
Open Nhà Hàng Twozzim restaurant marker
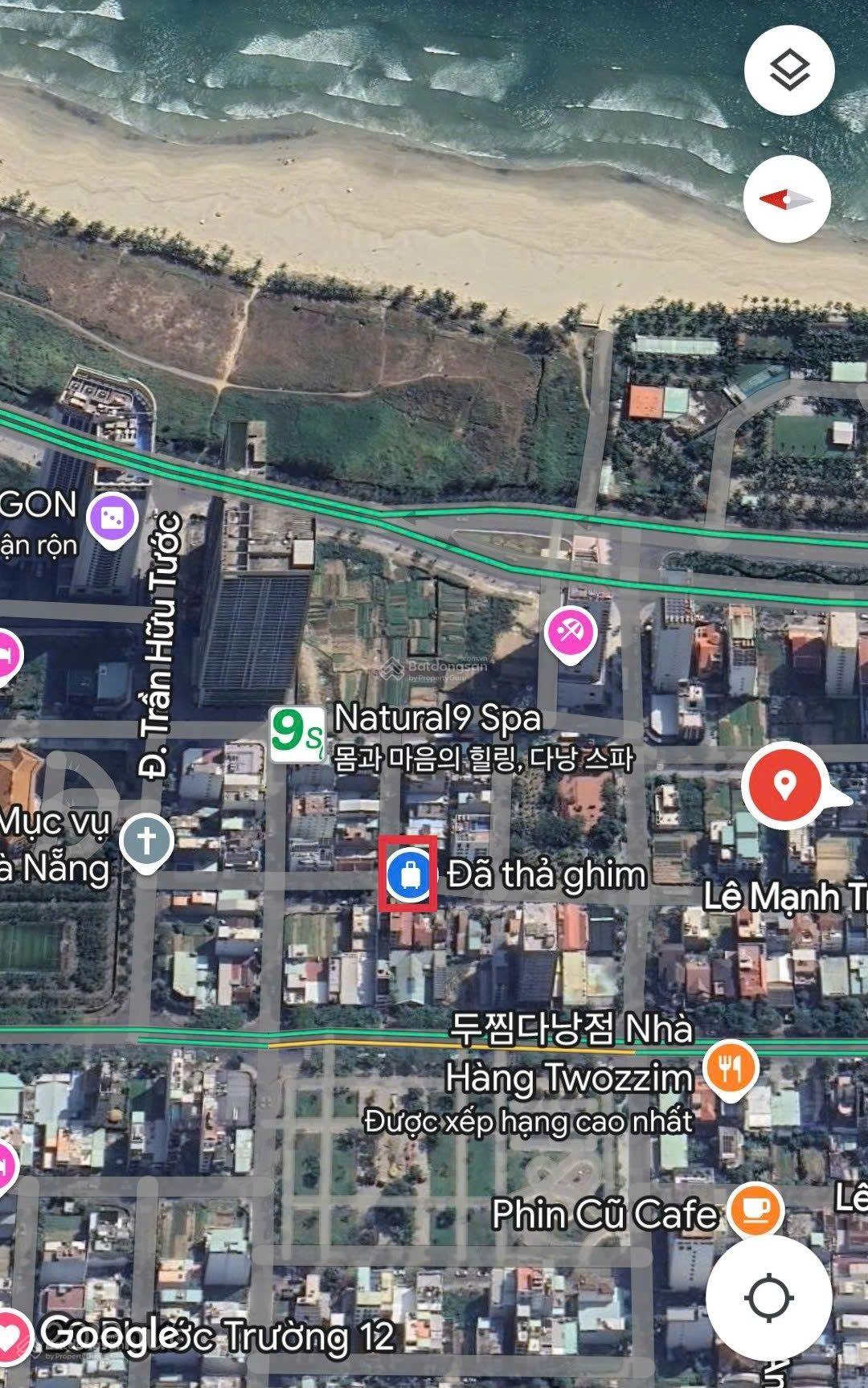pyautogui.click(x=730, y=1068)
